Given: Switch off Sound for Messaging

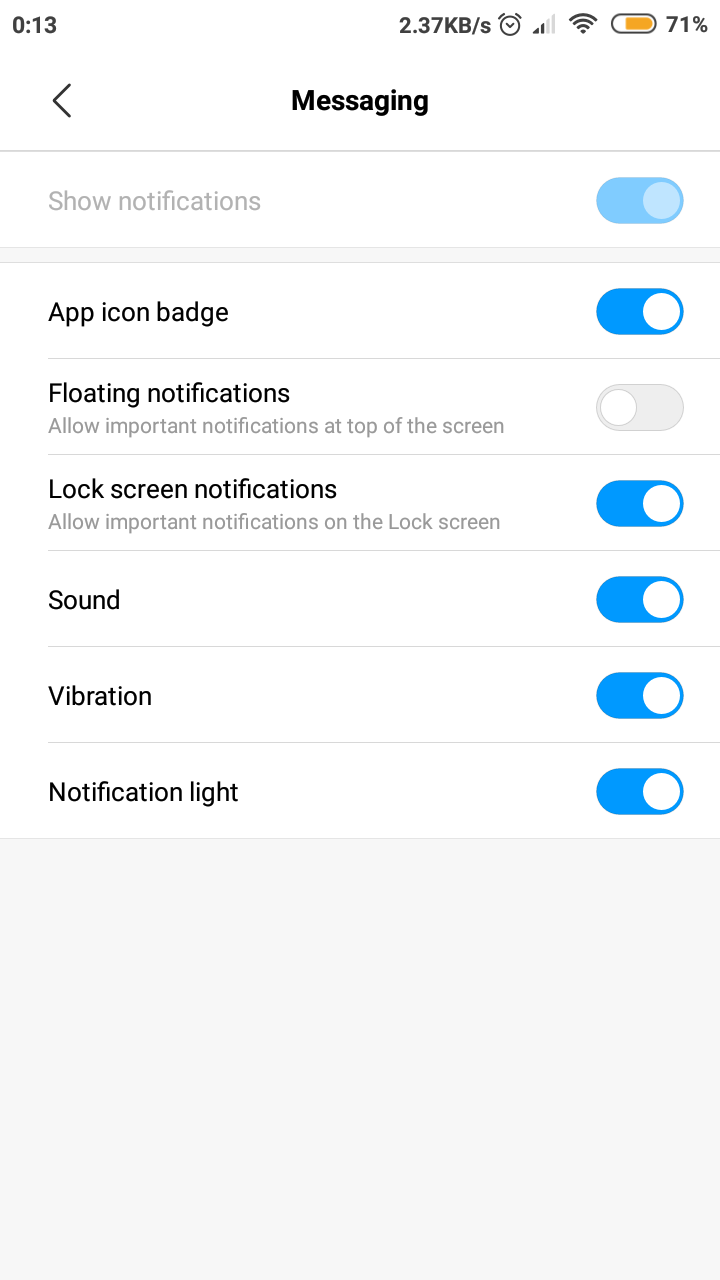Looking at the screenshot, I should click(x=640, y=600).
